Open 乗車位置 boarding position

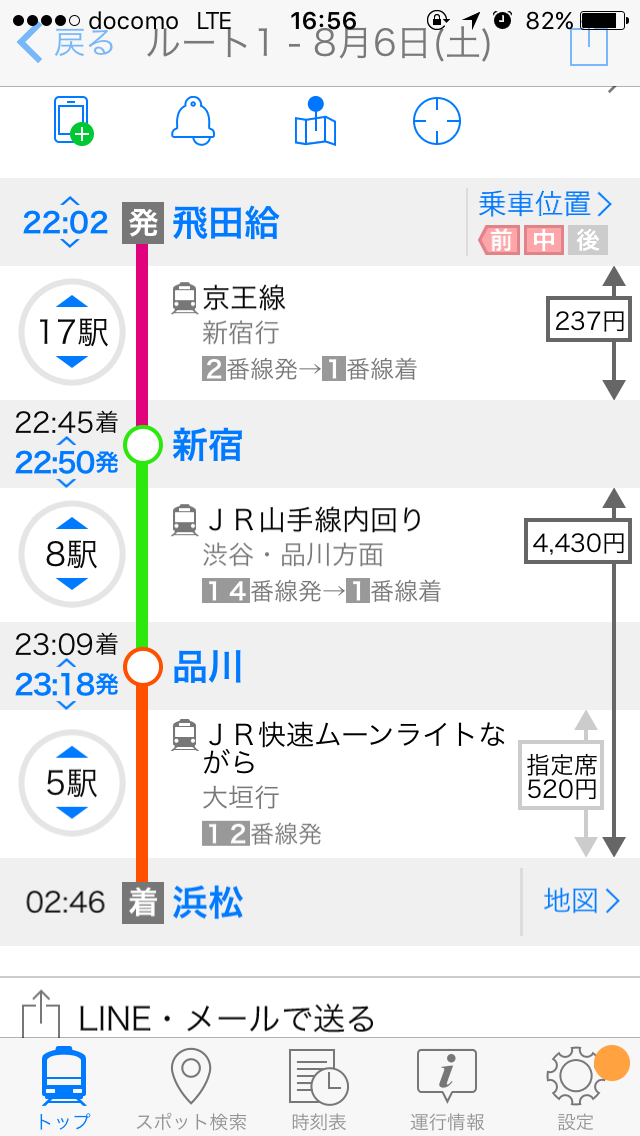(545, 204)
